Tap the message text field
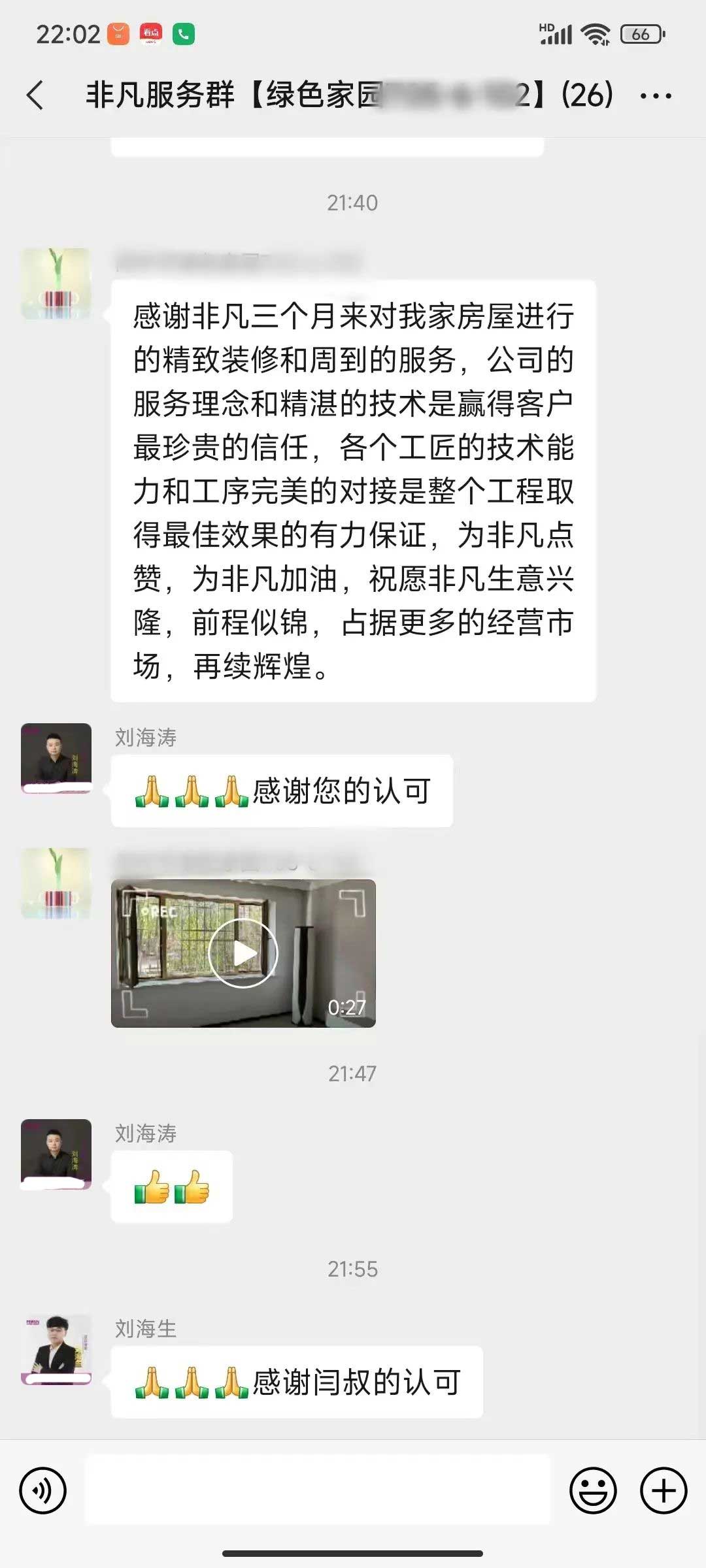The width and height of the screenshot is (706, 1568). point(318,1490)
